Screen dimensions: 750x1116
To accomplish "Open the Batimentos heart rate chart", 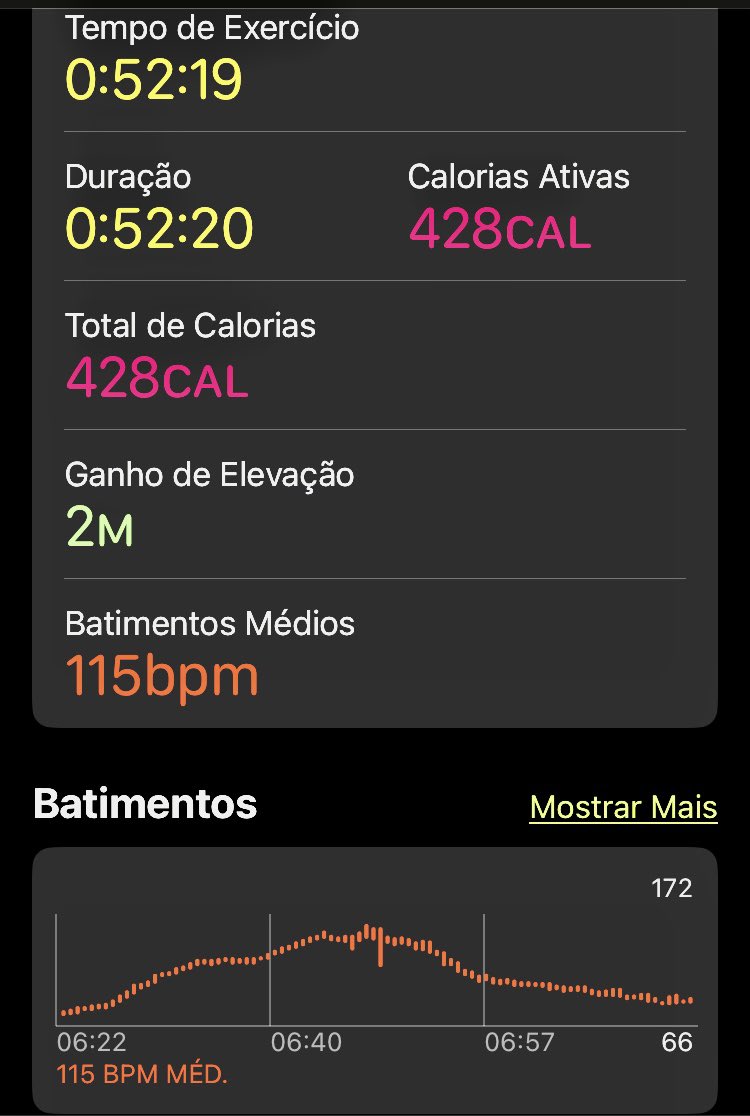I will point(375,980).
